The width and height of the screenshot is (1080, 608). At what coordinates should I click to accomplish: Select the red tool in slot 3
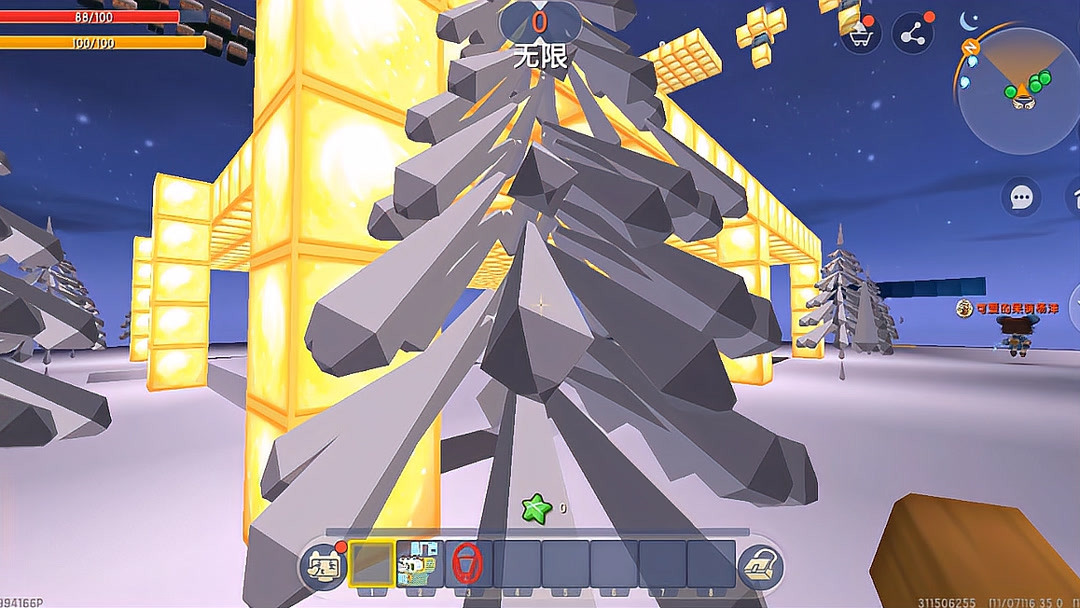[x=467, y=564]
